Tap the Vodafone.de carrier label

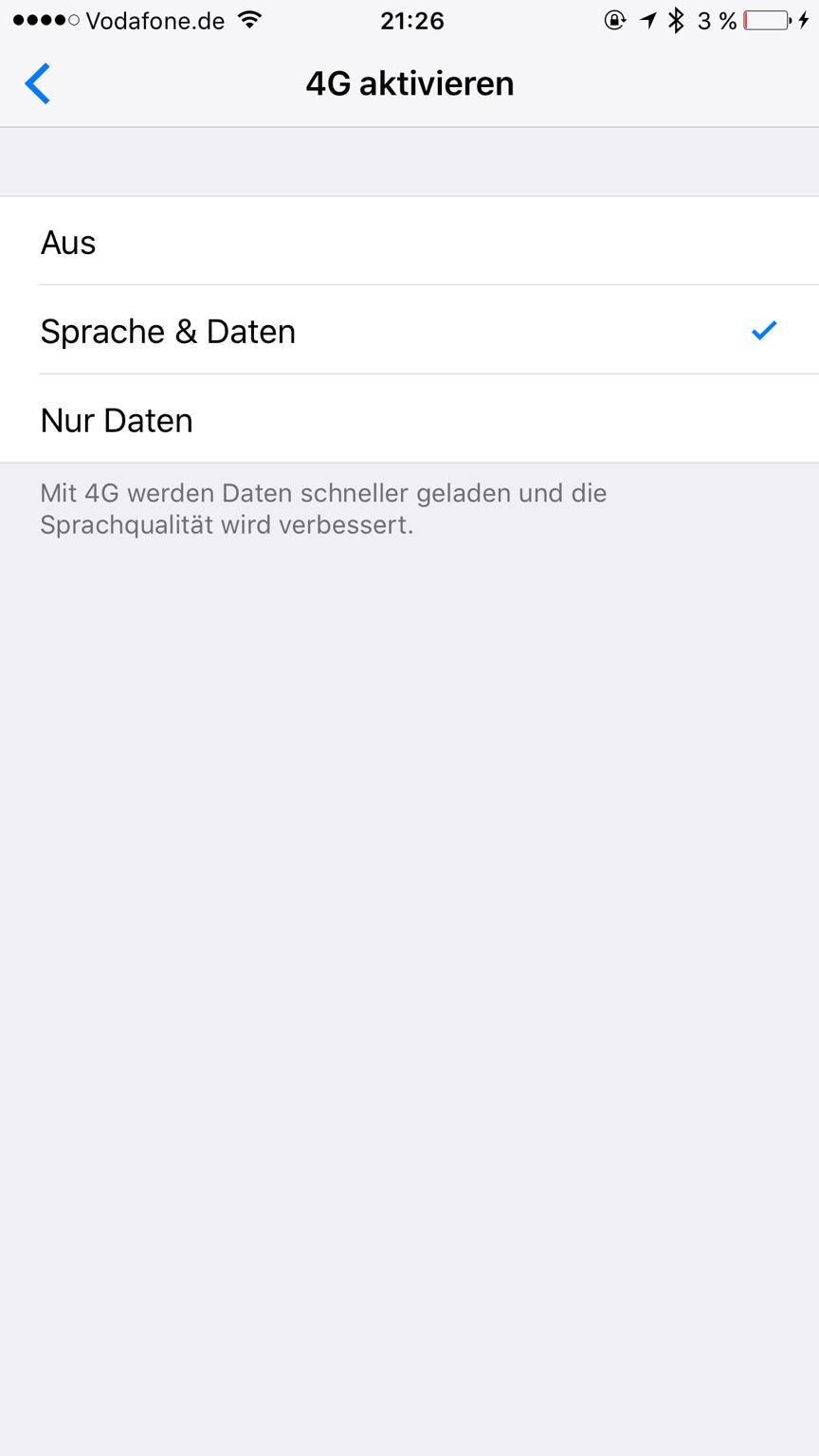(156, 19)
